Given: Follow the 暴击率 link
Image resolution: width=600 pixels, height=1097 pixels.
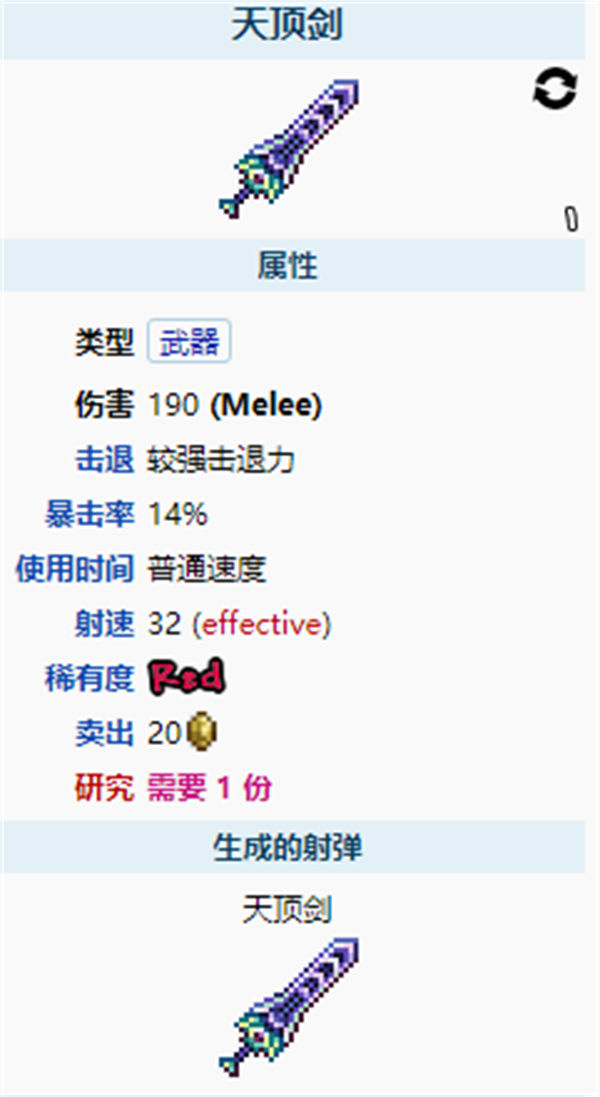Looking at the screenshot, I should [x=88, y=515].
